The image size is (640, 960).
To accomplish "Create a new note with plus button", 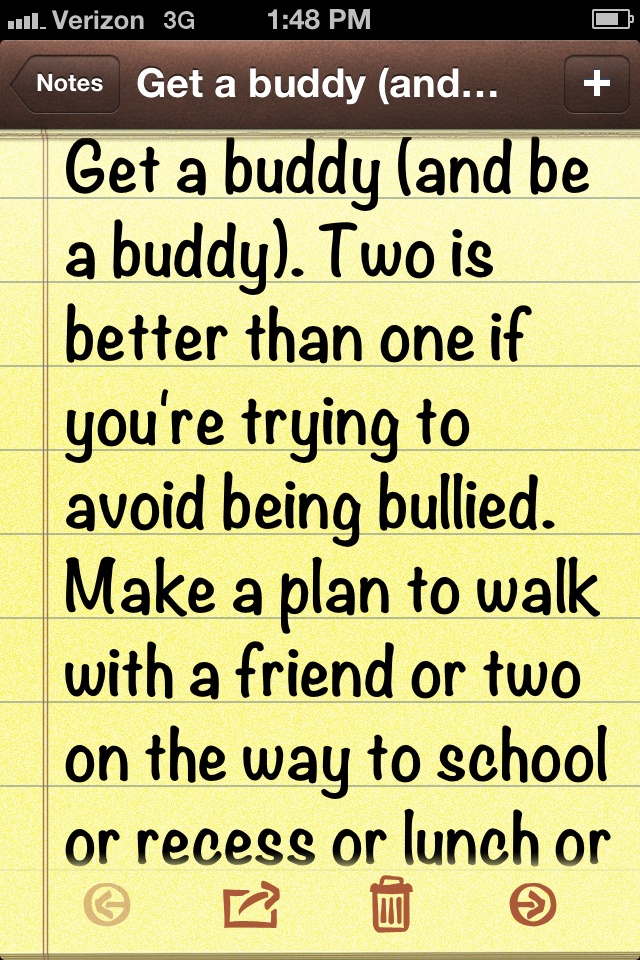I will coord(596,83).
